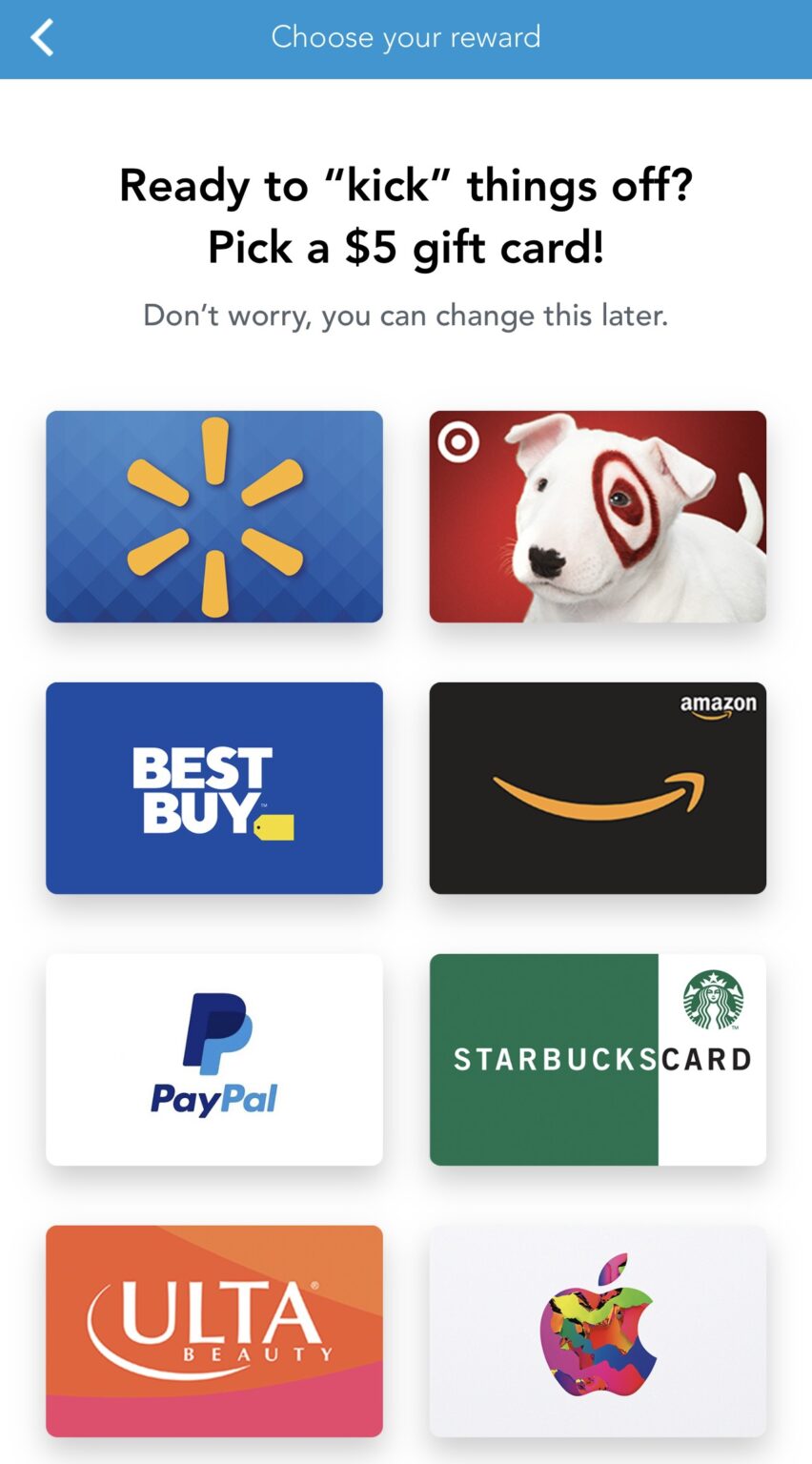Choose the PayPal reward card

214,1060
